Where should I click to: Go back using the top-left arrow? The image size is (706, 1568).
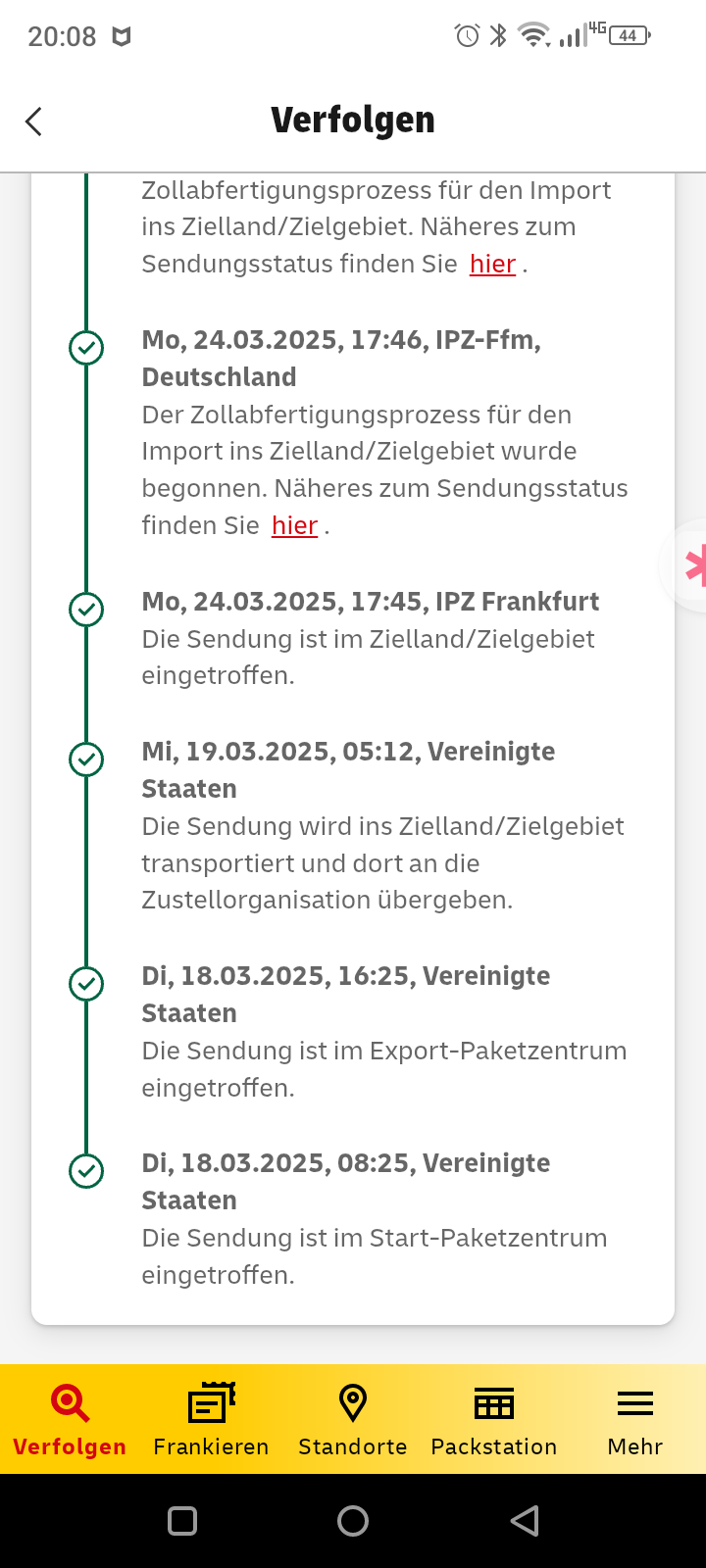[x=33, y=122]
